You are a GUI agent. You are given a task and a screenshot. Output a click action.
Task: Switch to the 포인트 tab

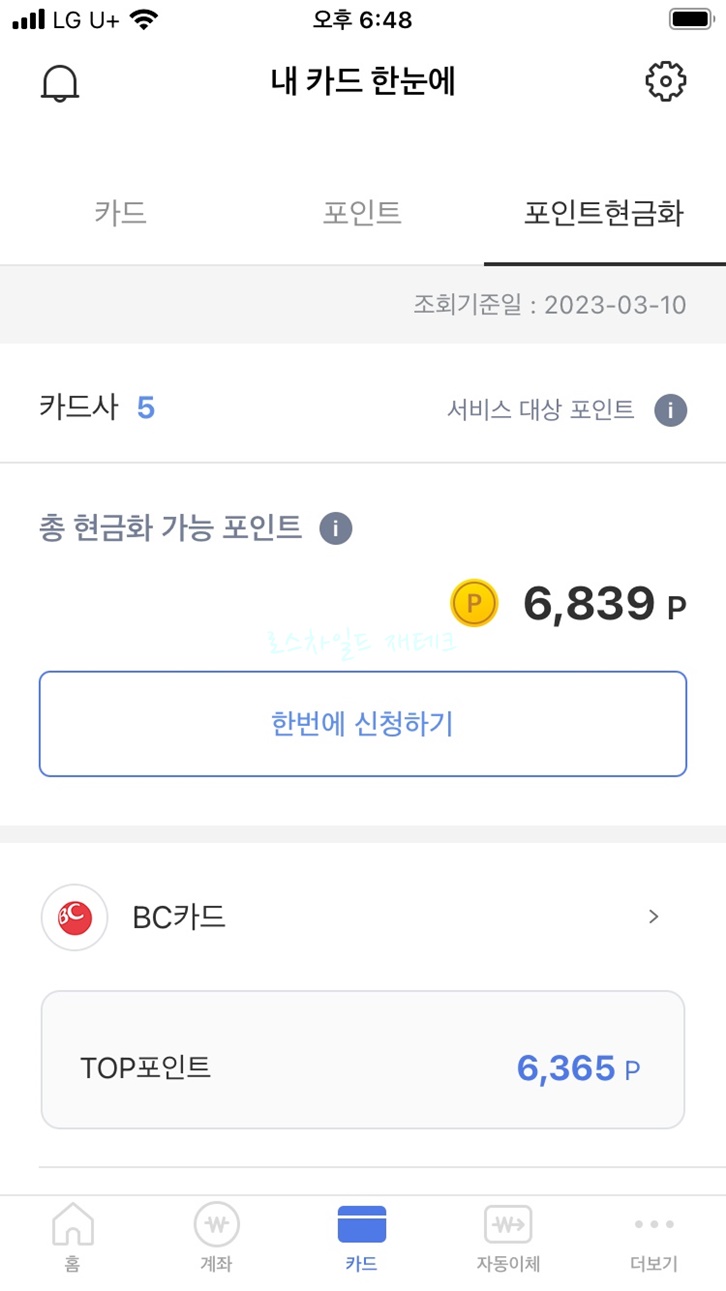pos(363,213)
